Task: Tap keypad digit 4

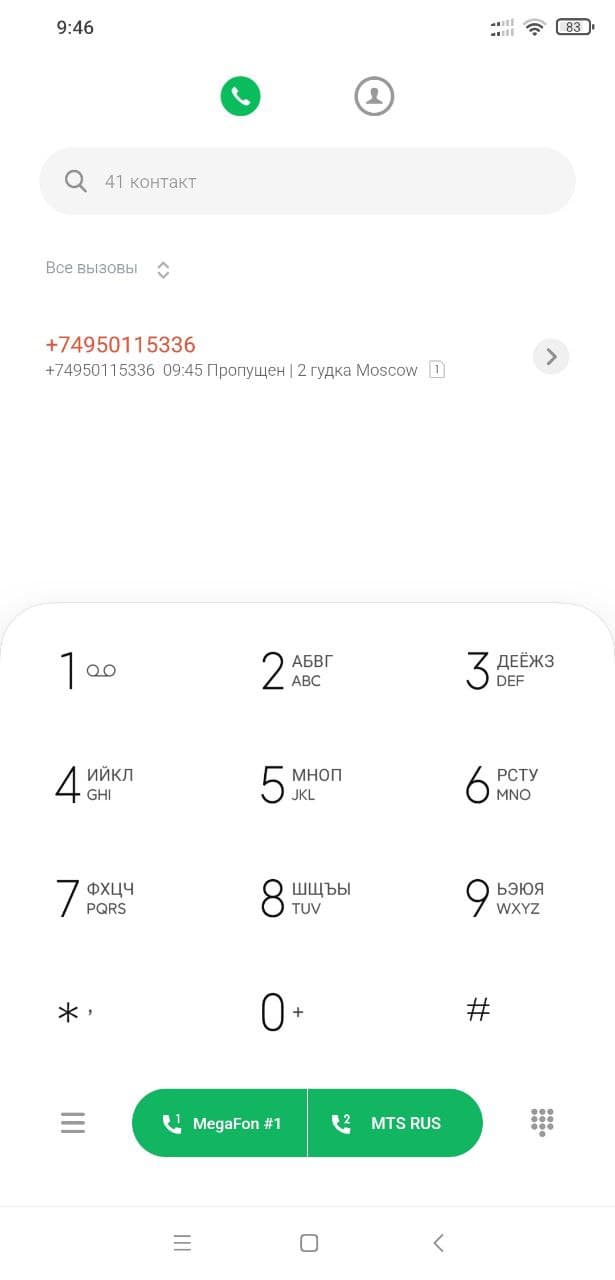Action: coord(92,784)
